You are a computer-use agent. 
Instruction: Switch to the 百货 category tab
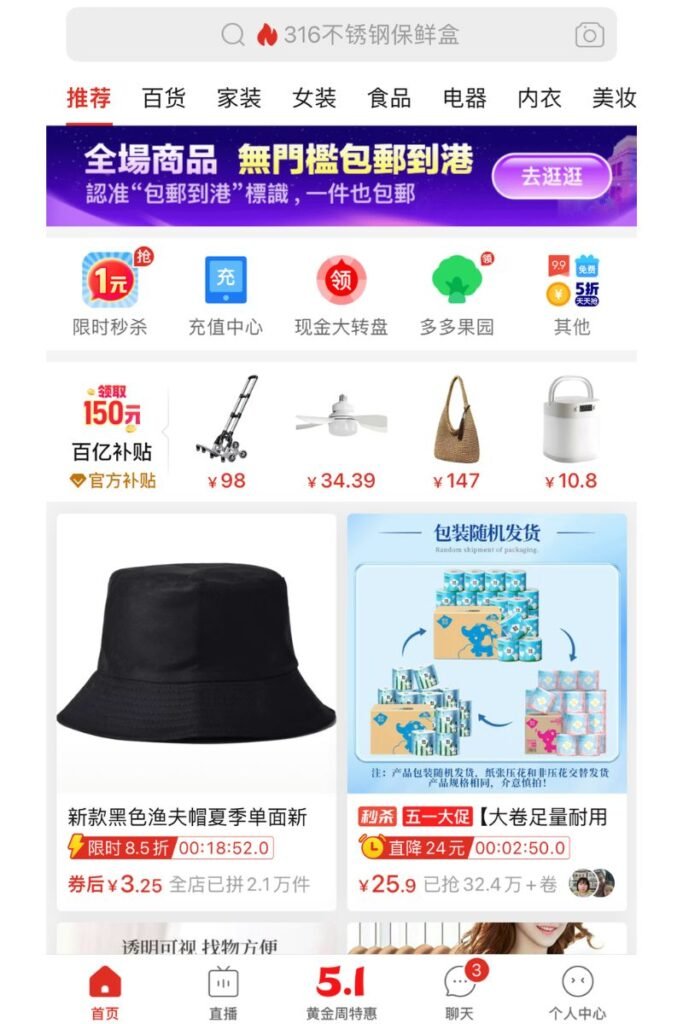coord(164,98)
